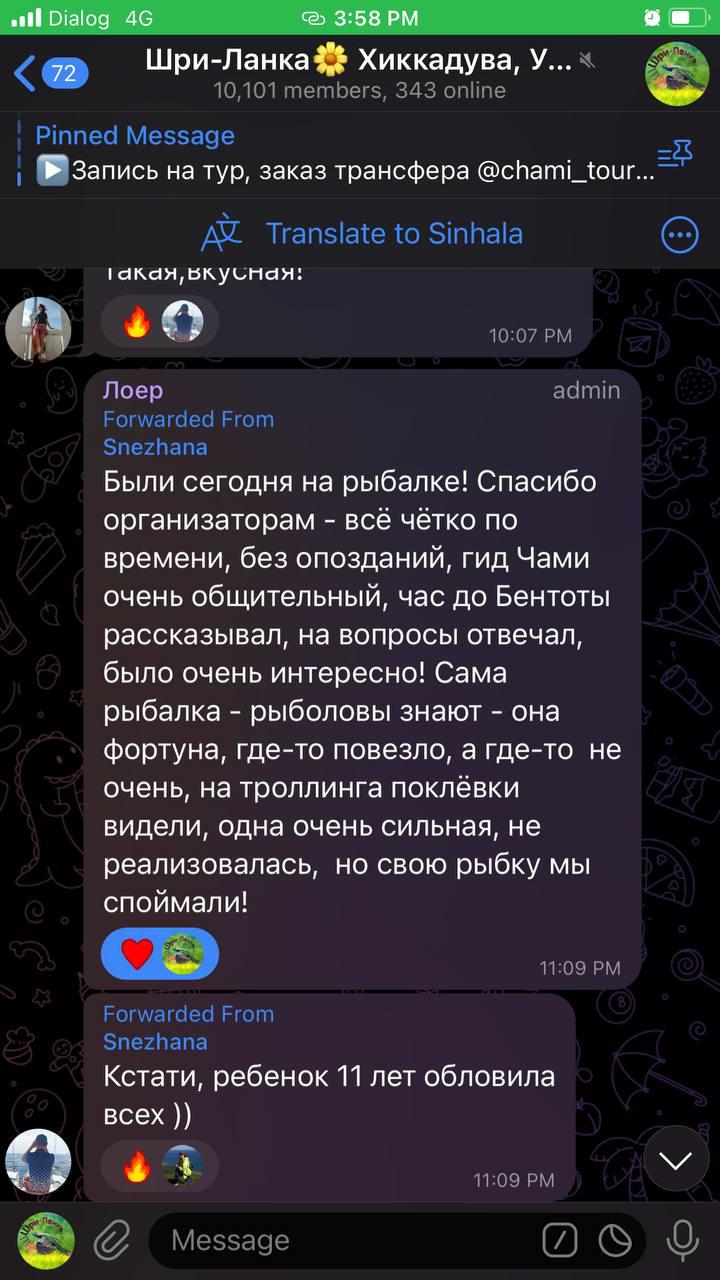Open sender Лоер's profile
This screenshot has width=720, height=1280.
(133, 390)
